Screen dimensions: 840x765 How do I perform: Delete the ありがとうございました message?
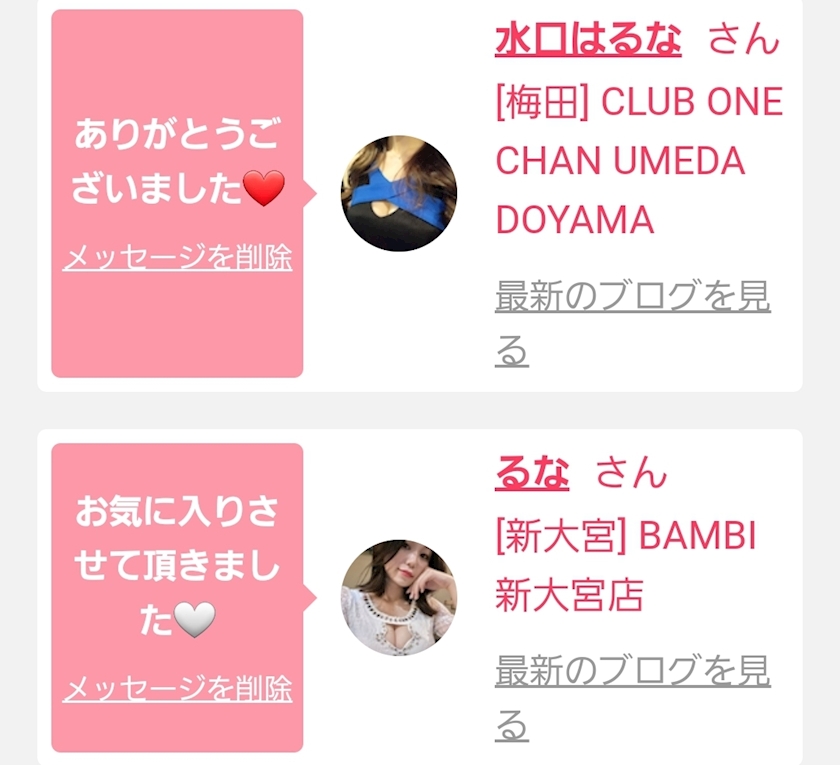click(x=177, y=257)
